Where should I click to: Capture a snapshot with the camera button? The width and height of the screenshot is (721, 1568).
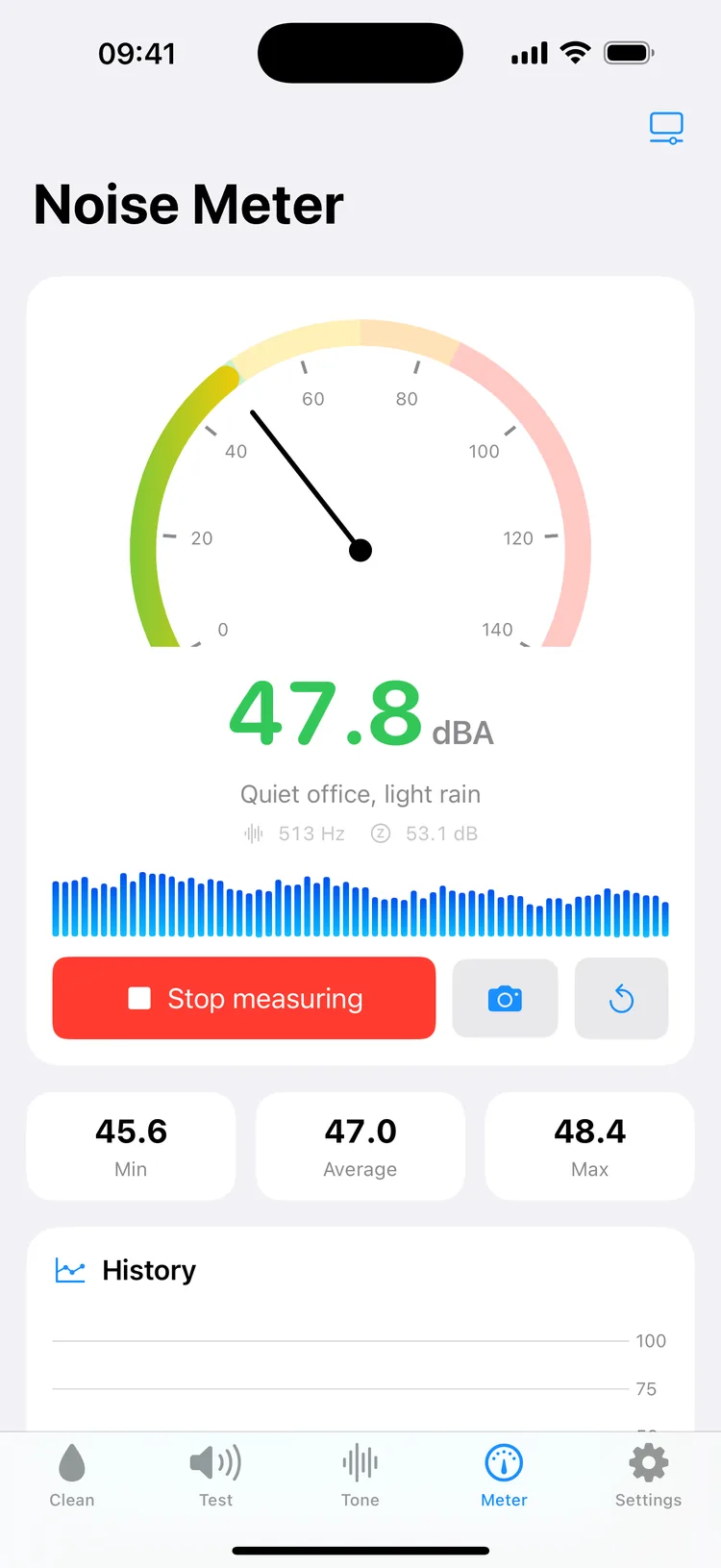(x=505, y=998)
